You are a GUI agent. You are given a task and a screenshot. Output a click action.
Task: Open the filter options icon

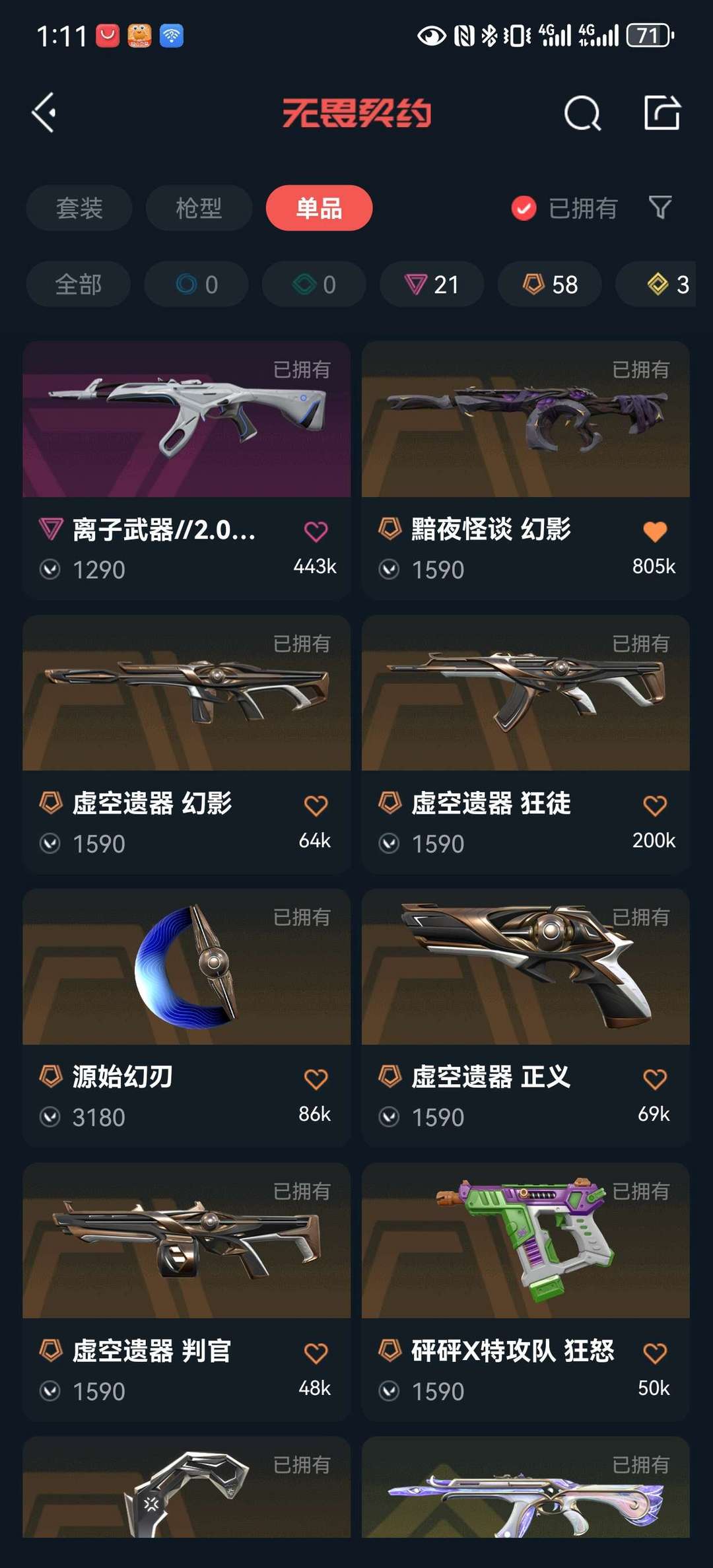(x=660, y=208)
